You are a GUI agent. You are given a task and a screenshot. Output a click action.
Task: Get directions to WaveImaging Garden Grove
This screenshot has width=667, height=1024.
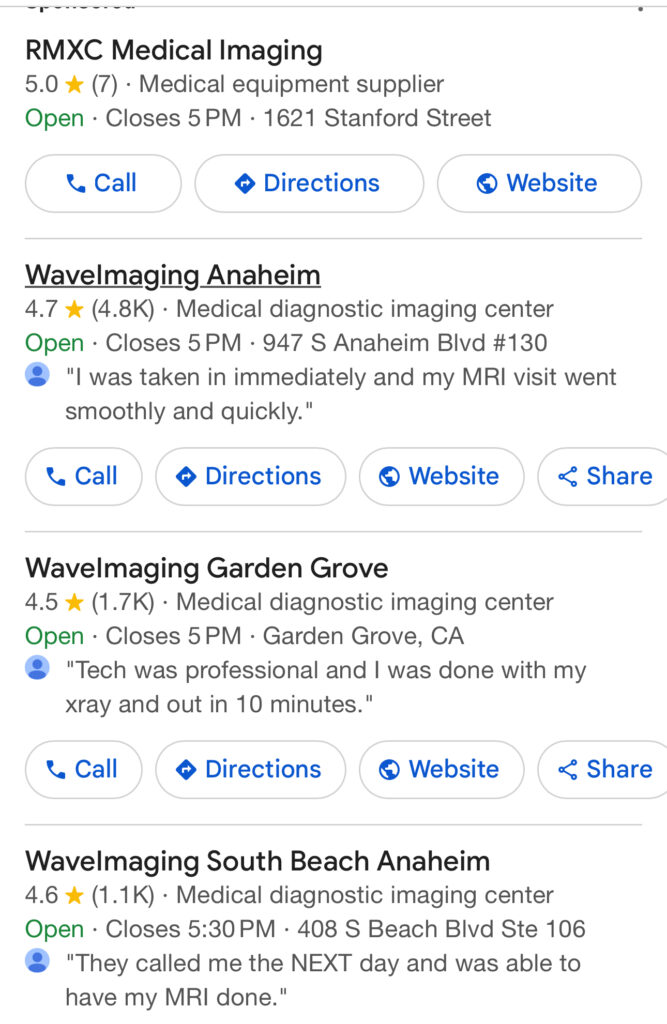pos(250,769)
